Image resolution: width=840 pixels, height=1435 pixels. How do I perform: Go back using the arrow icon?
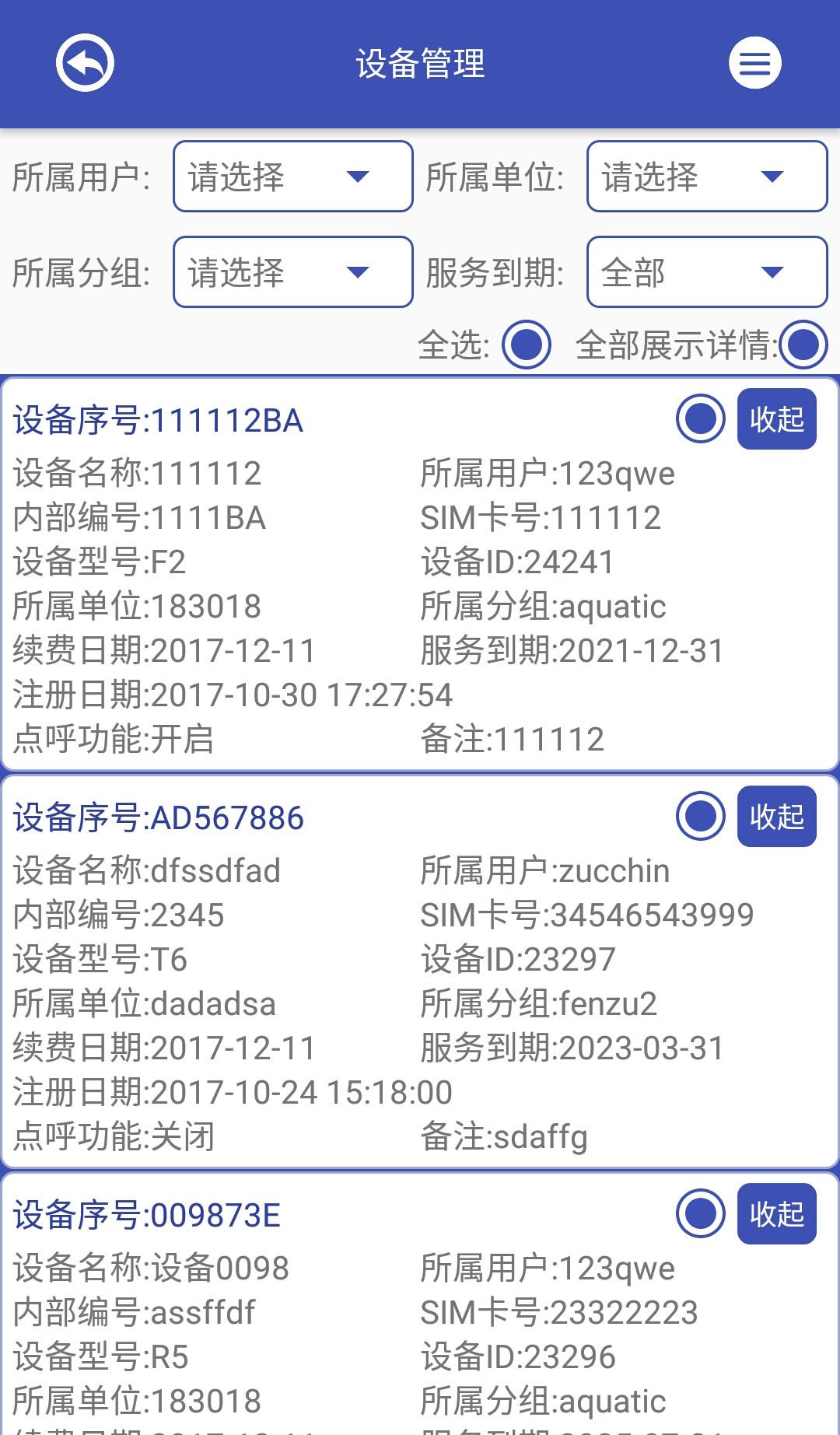click(85, 63)
